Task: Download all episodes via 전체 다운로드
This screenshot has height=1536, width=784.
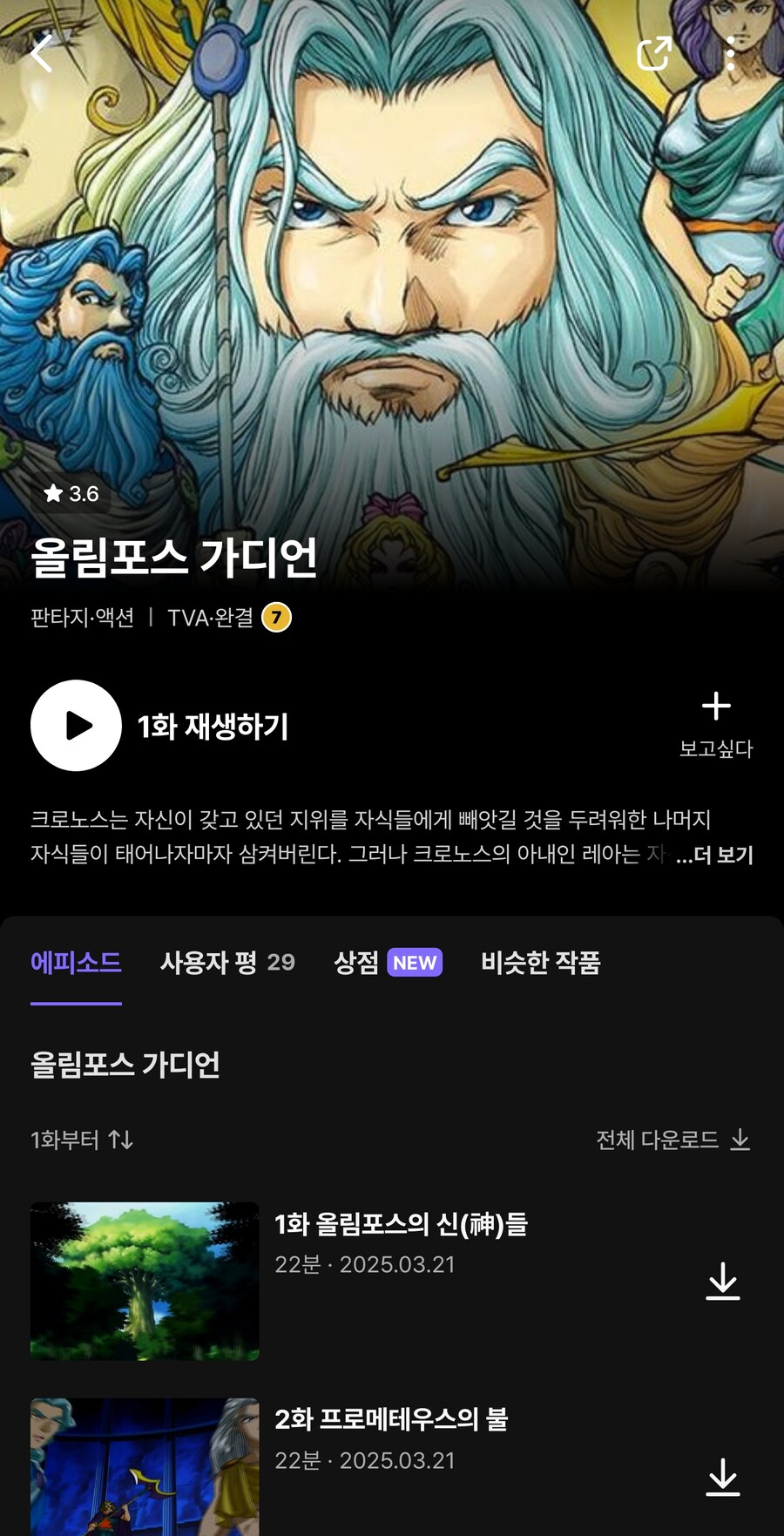Action: point(672,1140)
